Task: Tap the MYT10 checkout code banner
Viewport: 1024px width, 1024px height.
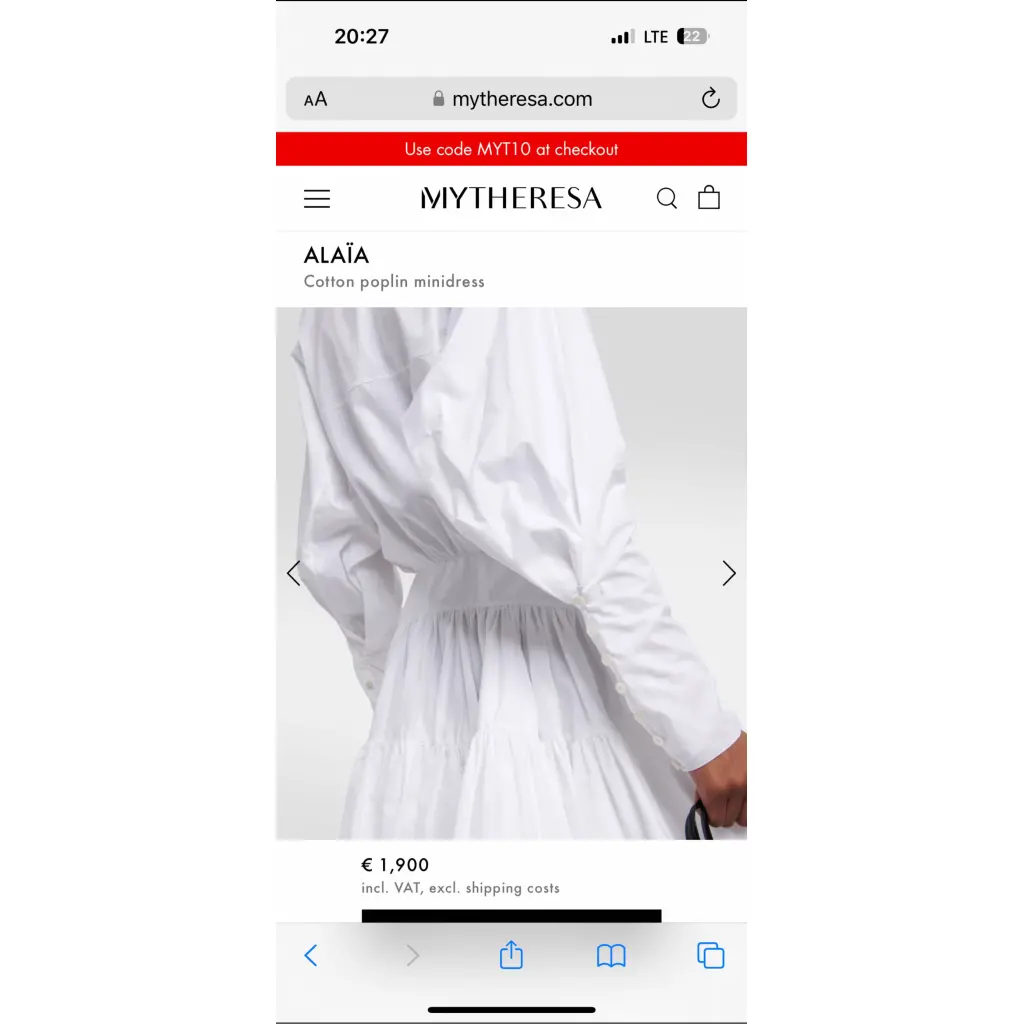Action: (511, 149)
